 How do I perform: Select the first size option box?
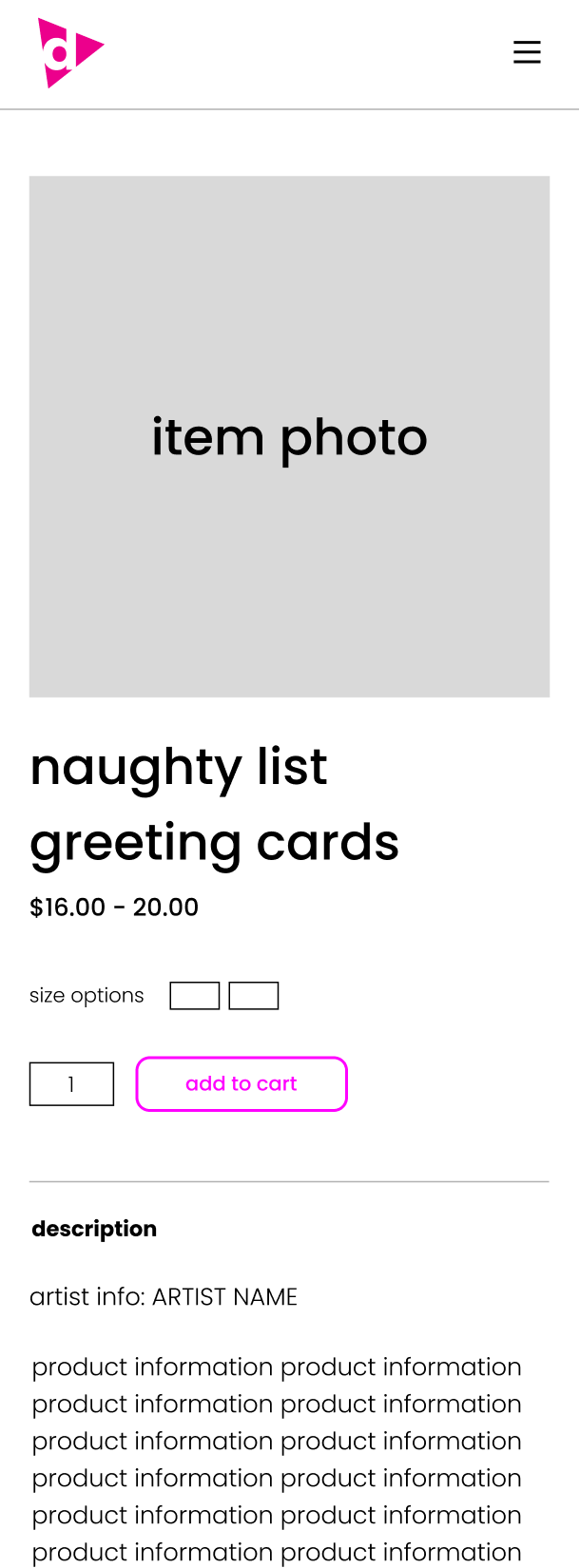click(195, 996)
